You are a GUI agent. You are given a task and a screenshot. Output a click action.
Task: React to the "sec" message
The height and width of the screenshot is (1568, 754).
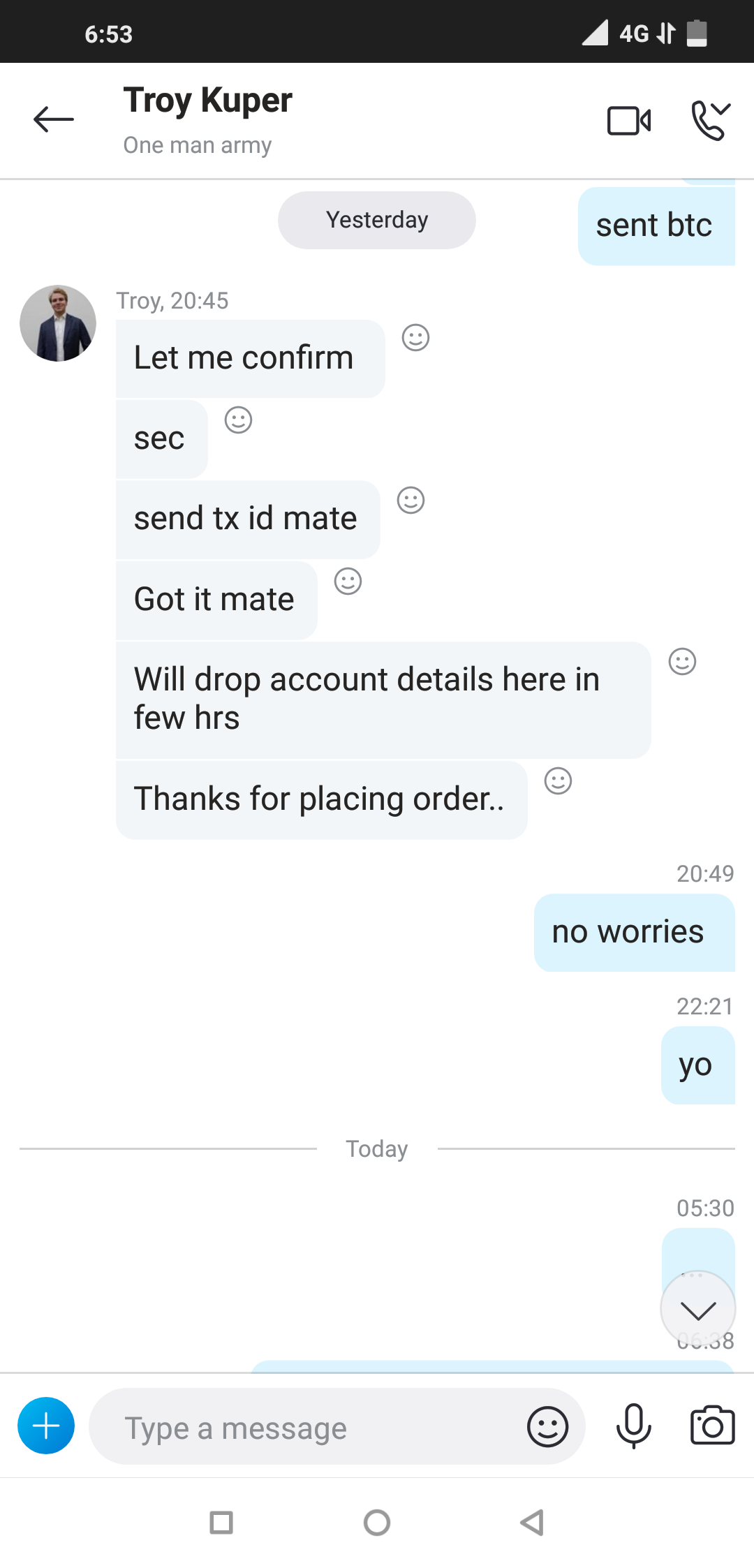(x=238, y=420)
